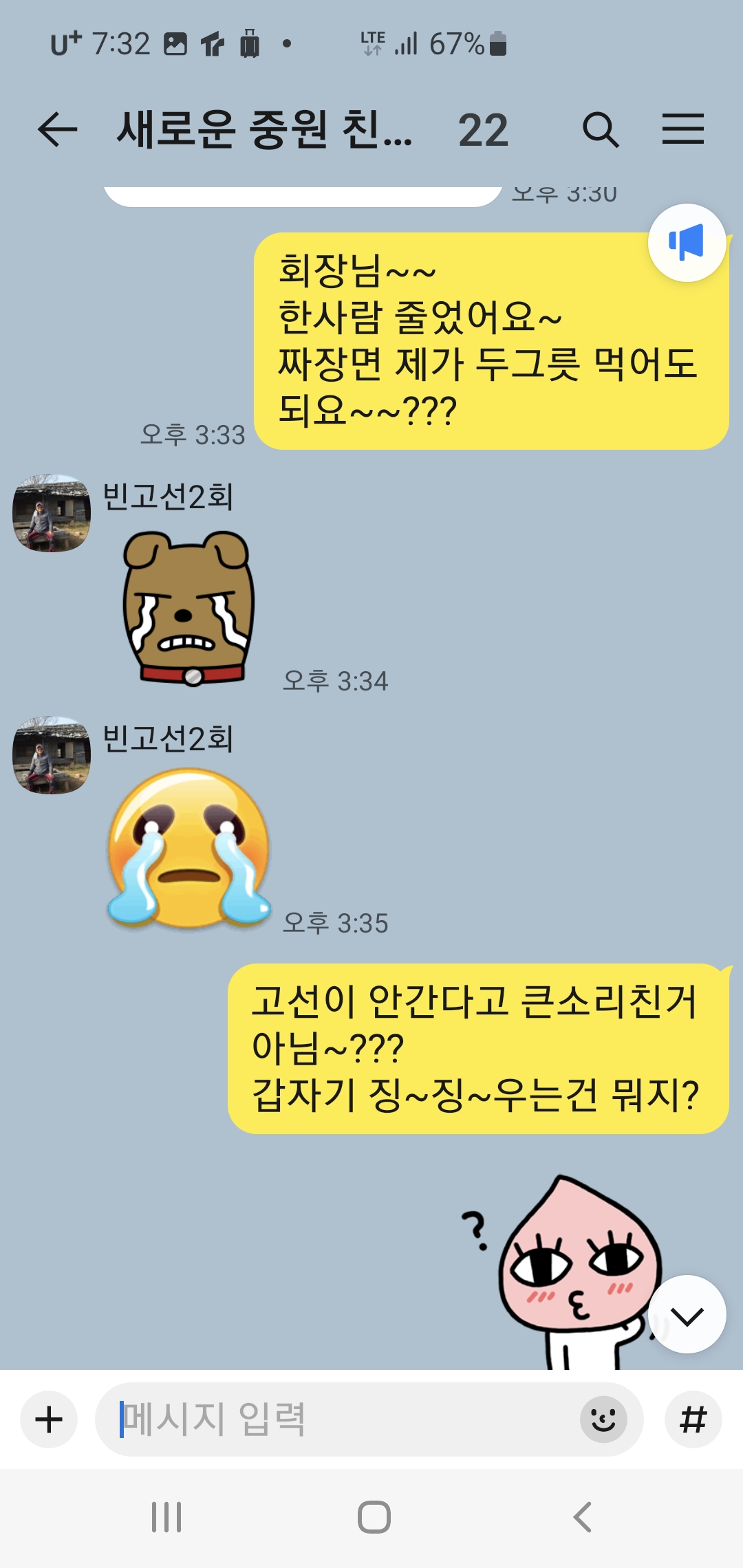This screenshot has width=743, height=1568.
Task: Open the chat room hamburger menu
Action: (x=682, y=130)
